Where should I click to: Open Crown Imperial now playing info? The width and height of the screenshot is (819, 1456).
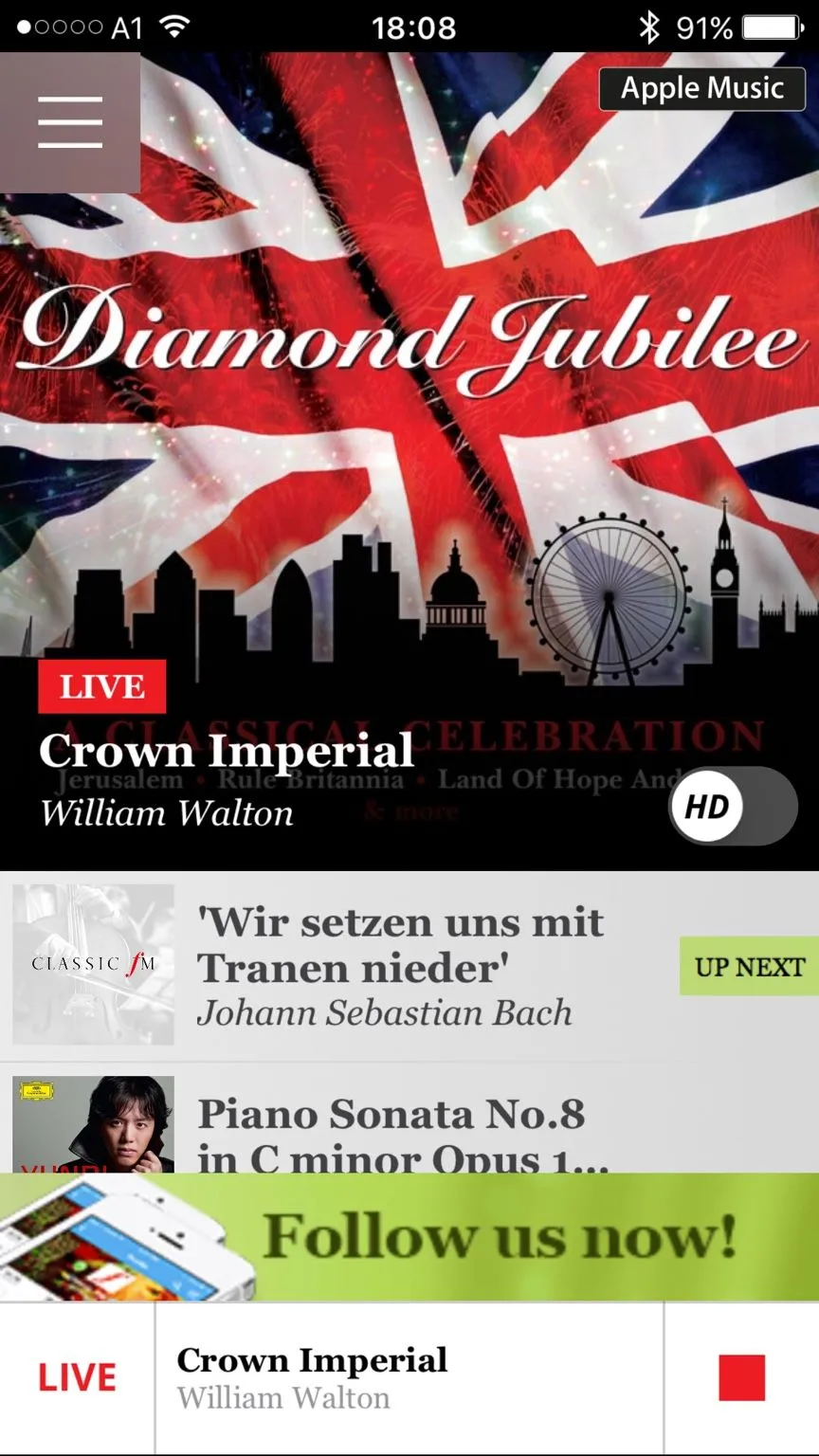click(x=408, y=1378)
